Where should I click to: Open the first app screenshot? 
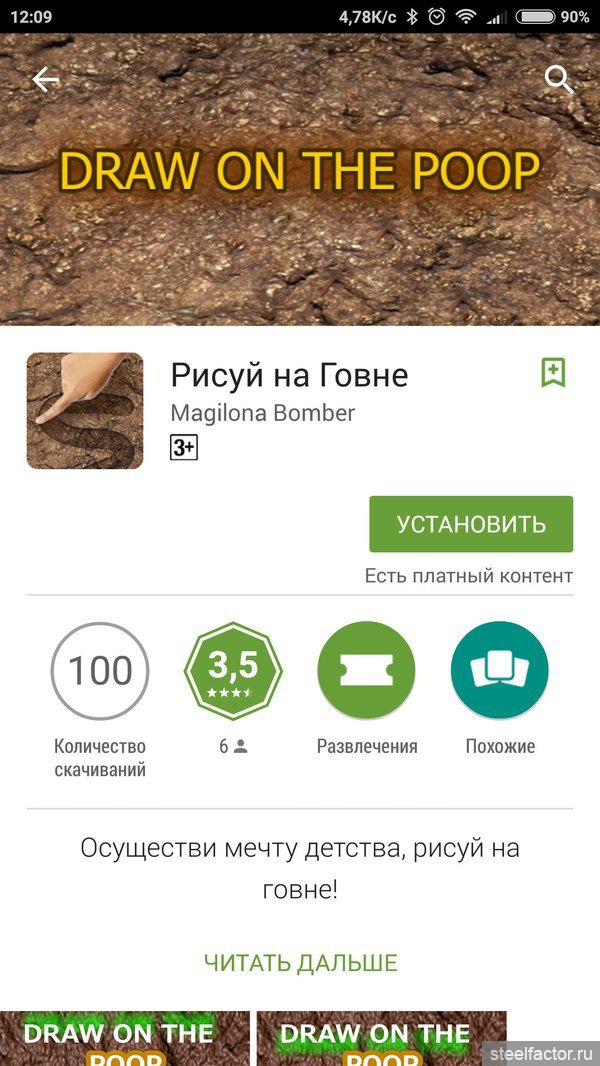(125, 1038)
